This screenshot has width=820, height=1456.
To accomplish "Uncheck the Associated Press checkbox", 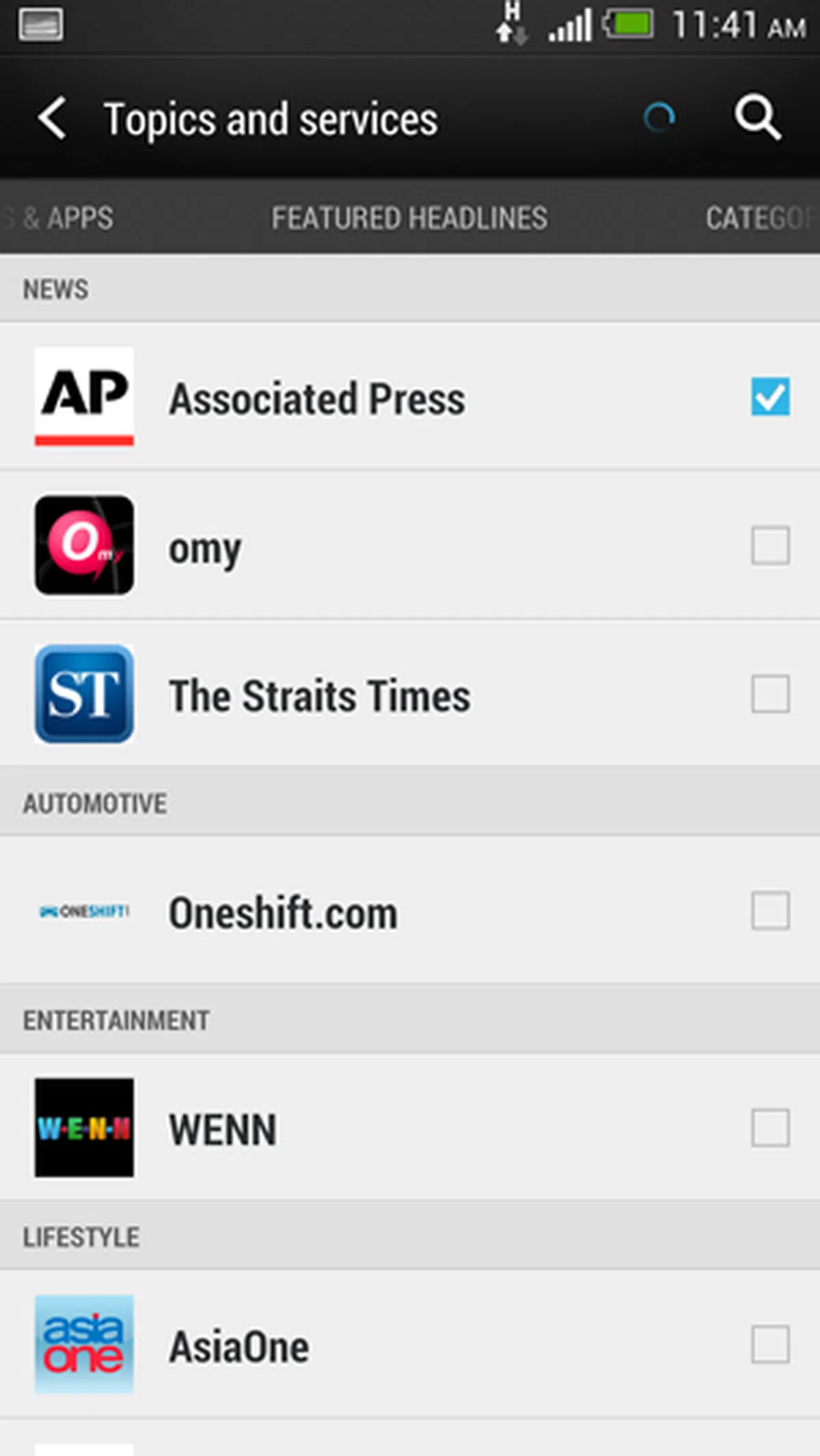I will pyautogui.click(x=770, y=397).
